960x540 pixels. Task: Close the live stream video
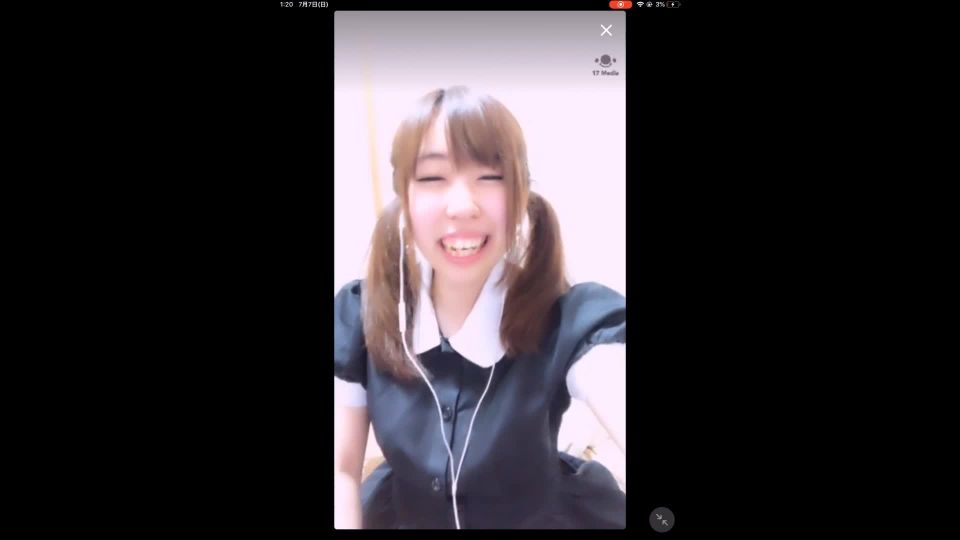(x=606, y=30)
